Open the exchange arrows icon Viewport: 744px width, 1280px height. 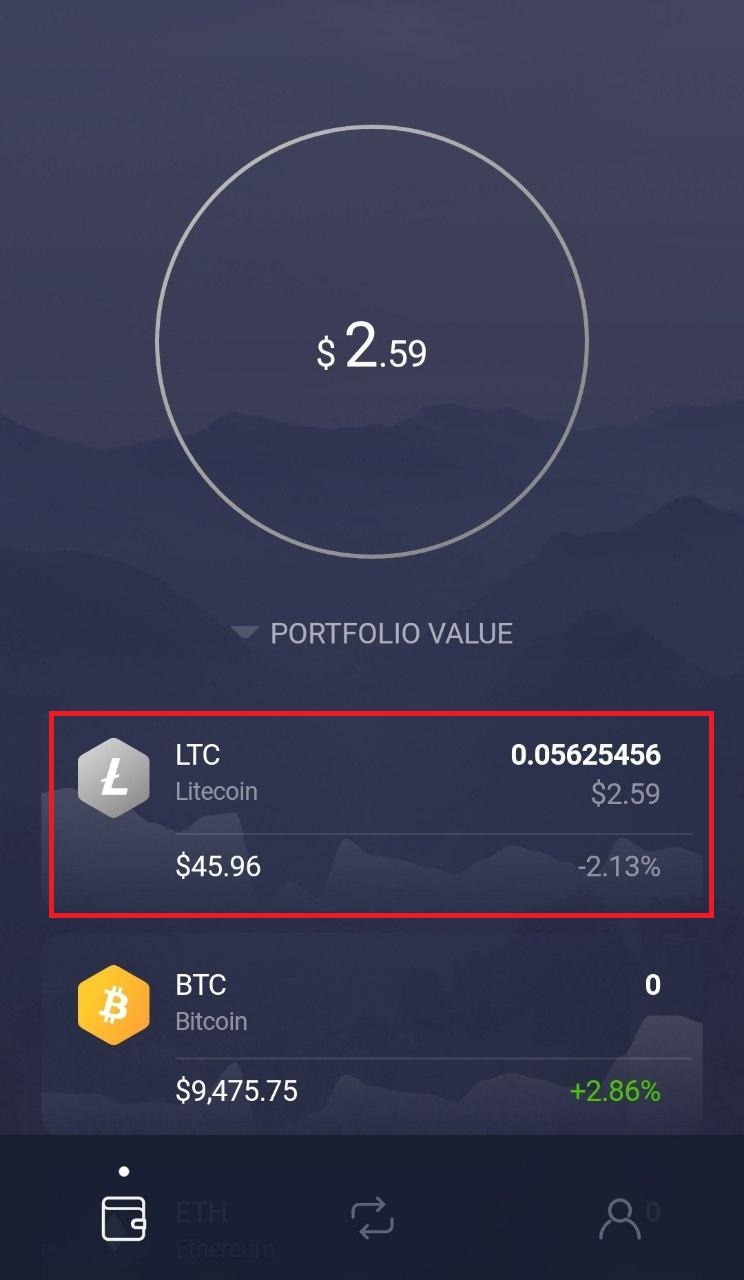coord(371,1216)
